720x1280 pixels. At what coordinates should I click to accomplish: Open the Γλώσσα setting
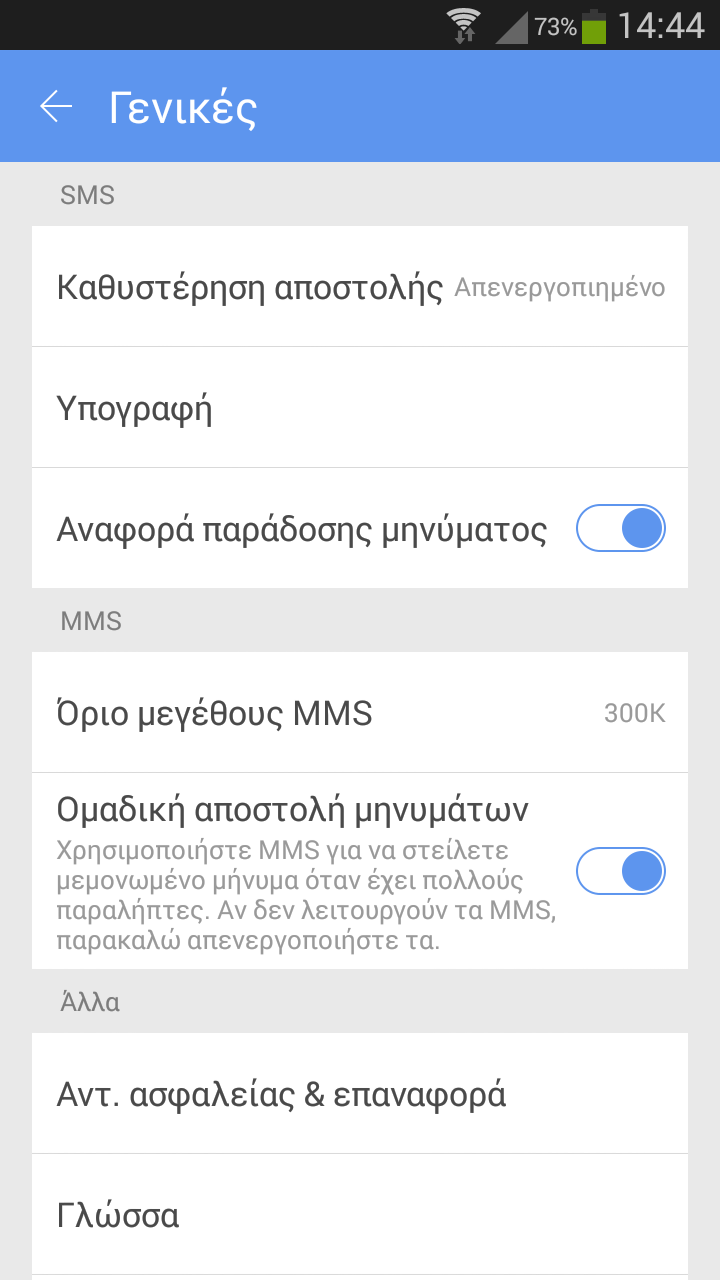[360, 1215]
